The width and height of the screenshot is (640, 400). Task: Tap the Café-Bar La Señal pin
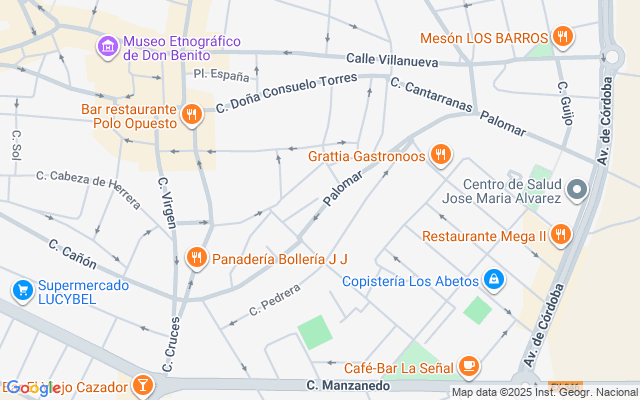[468, 366]
